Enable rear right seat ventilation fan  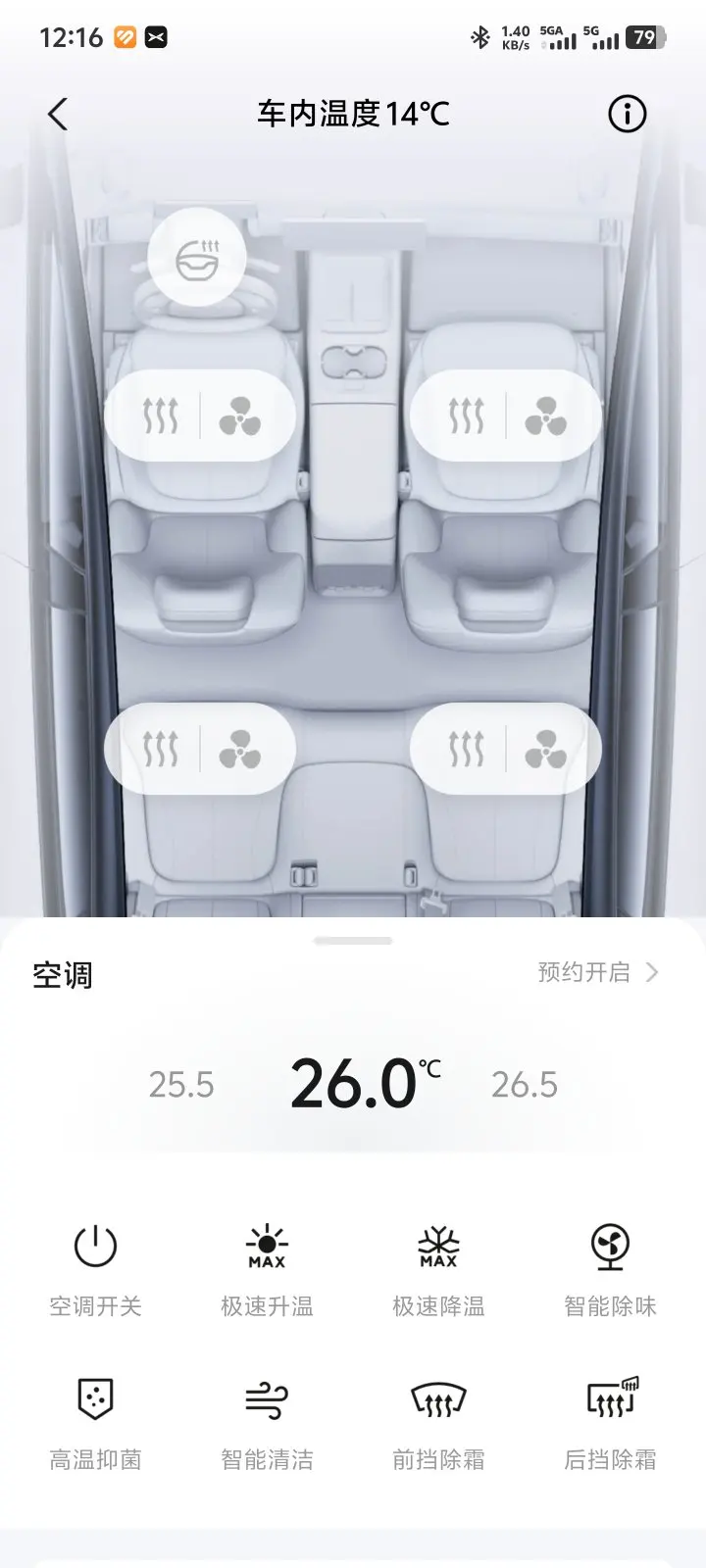point(546,750)
